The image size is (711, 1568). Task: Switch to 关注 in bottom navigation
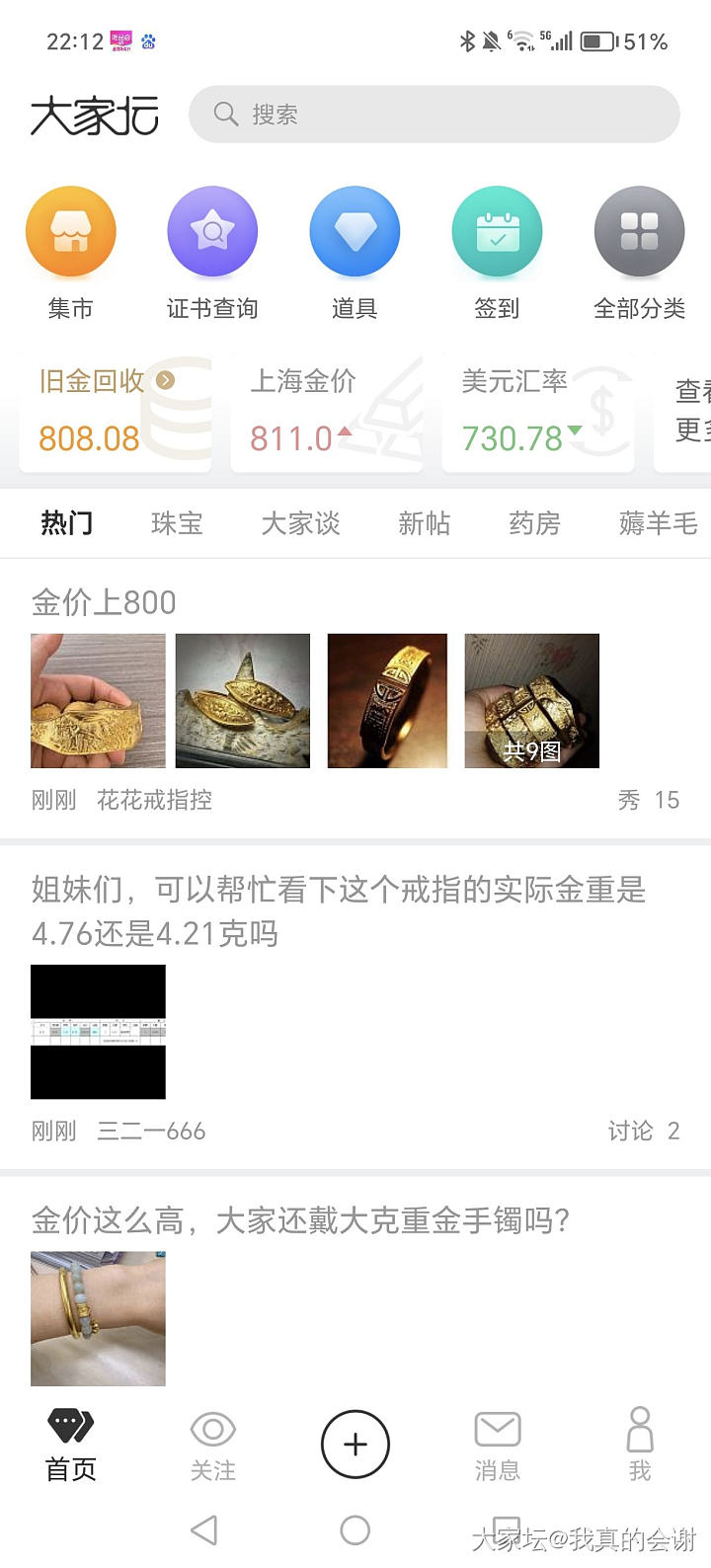[213, 1447]
